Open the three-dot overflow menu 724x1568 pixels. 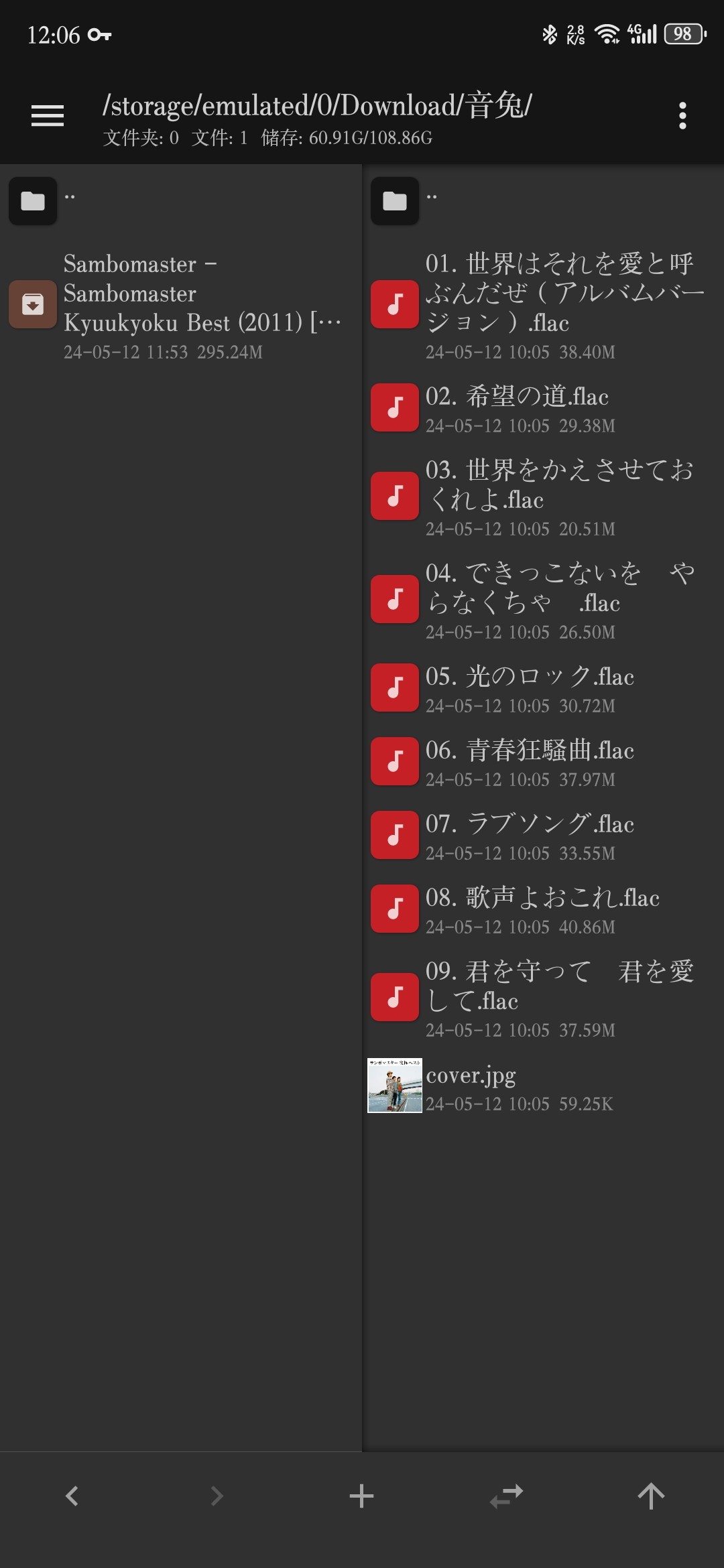click(682, 116)
